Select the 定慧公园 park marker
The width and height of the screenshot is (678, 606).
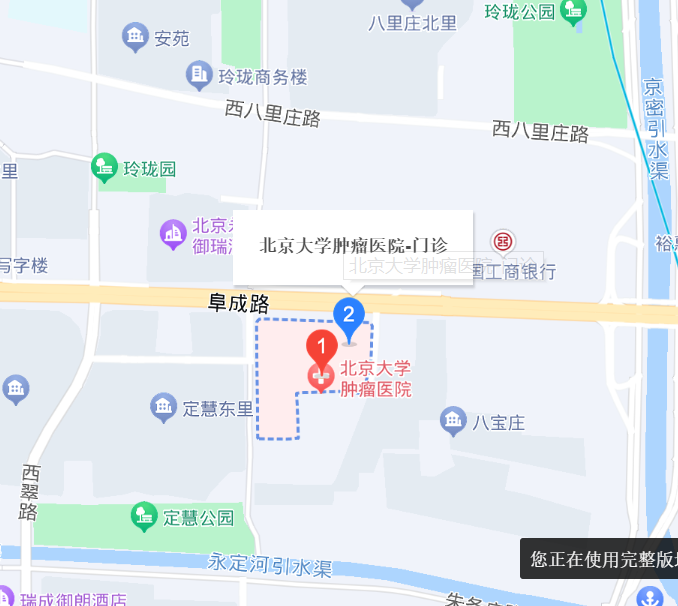coord(145,517)
